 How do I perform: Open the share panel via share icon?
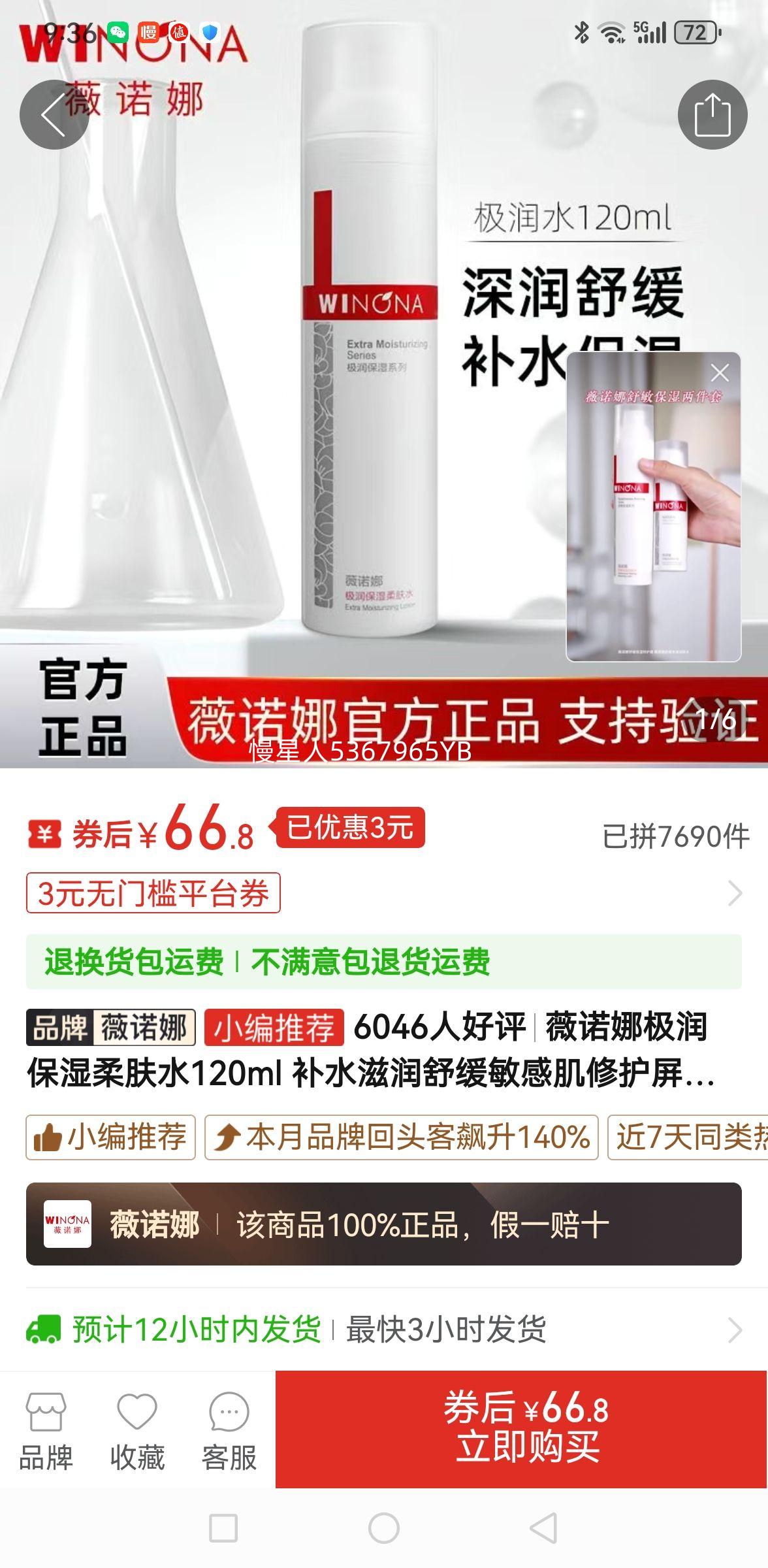714,114
